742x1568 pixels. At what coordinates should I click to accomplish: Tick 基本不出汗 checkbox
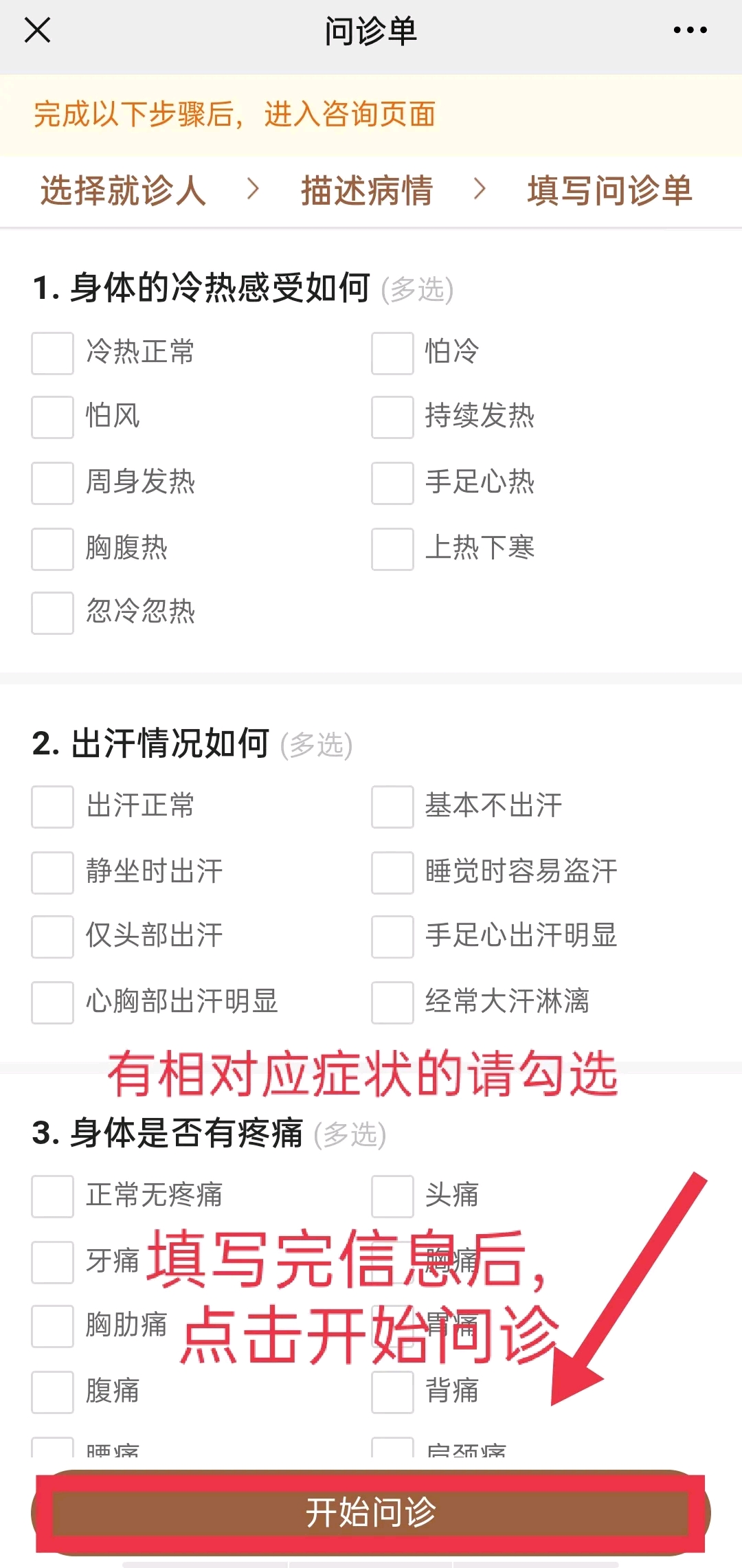point(392,807)
